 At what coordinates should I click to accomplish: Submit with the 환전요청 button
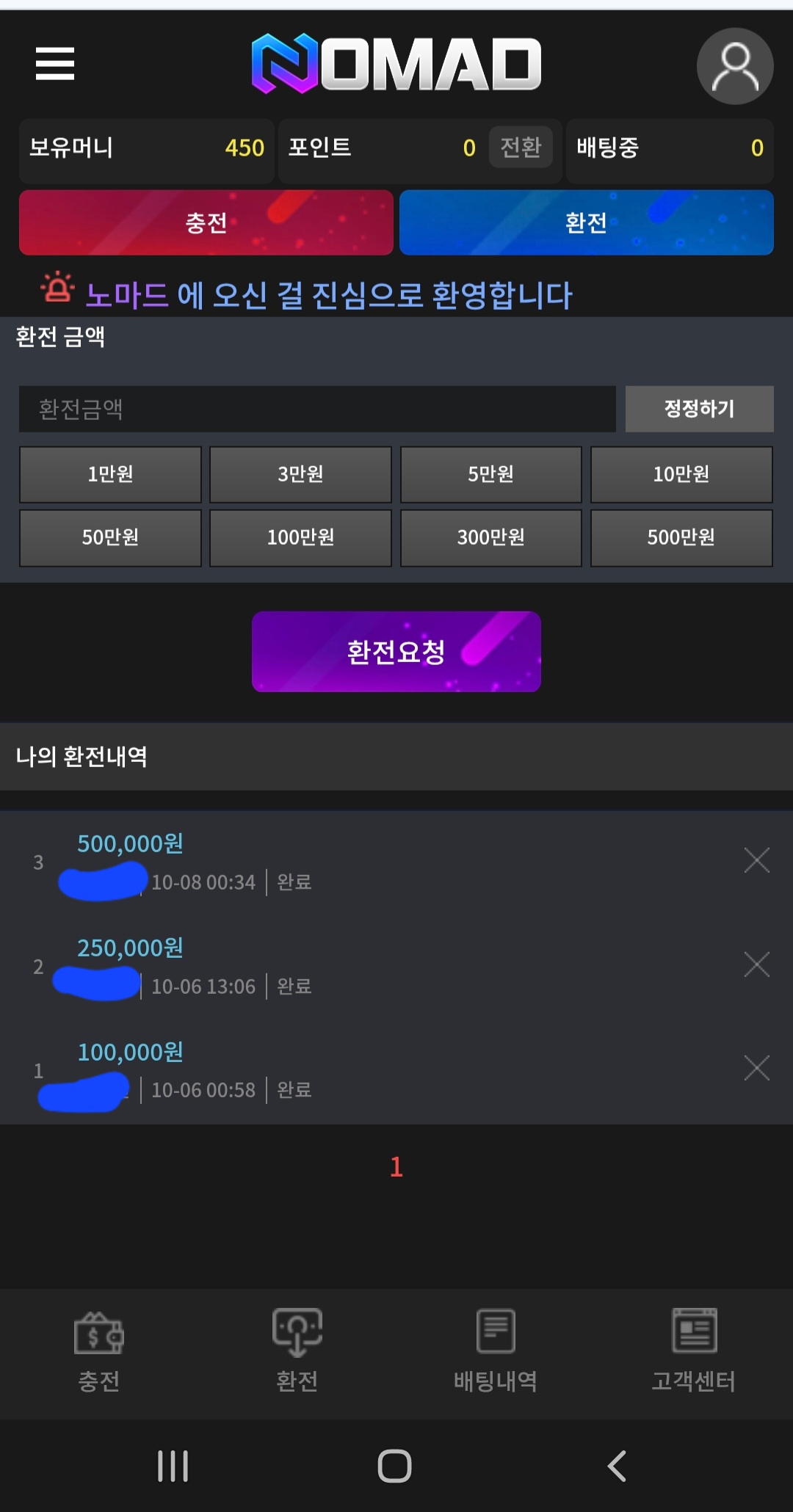(396, 652)
